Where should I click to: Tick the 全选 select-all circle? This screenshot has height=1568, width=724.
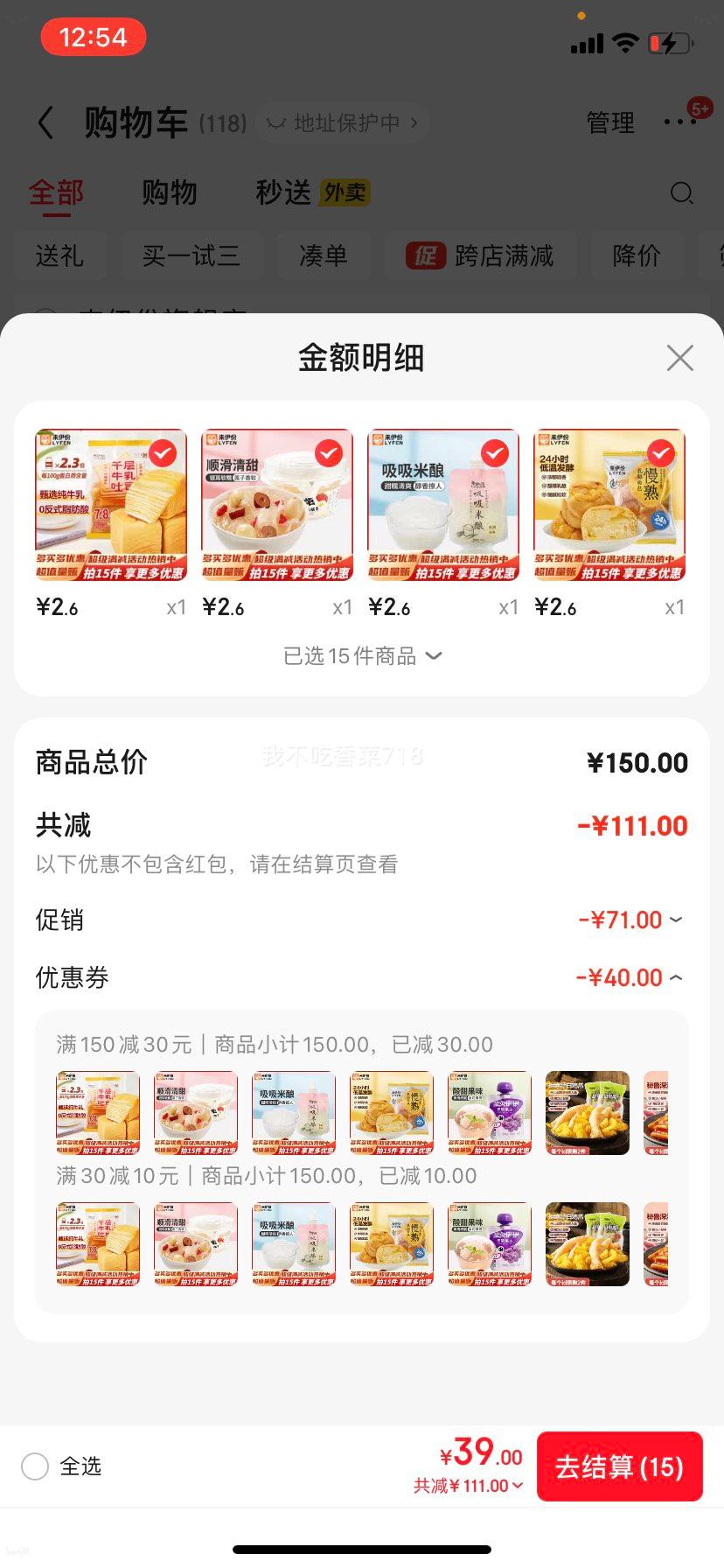pos(35,1466)
